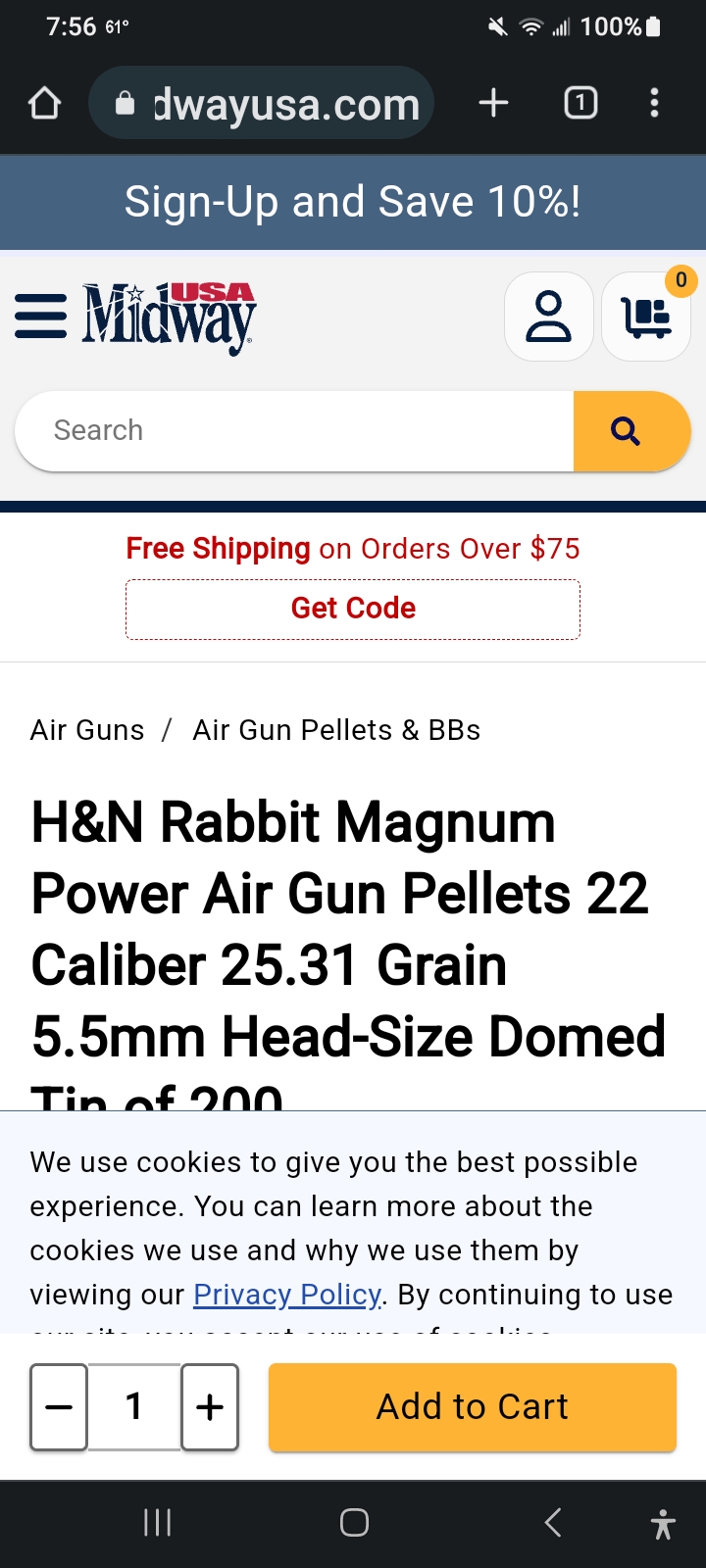The width and height of the screenshot is (706, 1568).
Task: Tap Get Code for free shipping
Action: 353,609
